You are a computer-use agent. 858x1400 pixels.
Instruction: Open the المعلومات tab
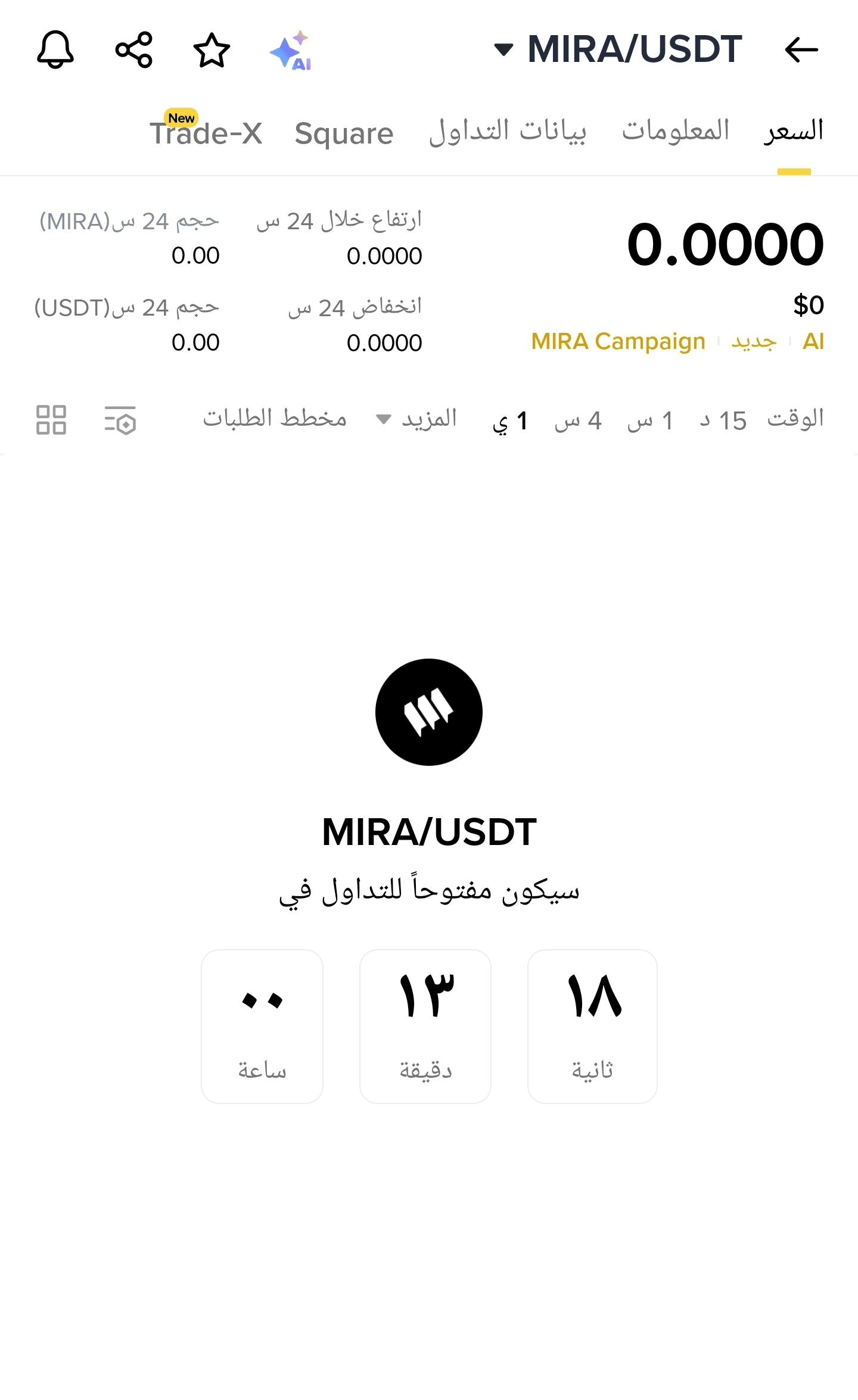pos(676,130)
